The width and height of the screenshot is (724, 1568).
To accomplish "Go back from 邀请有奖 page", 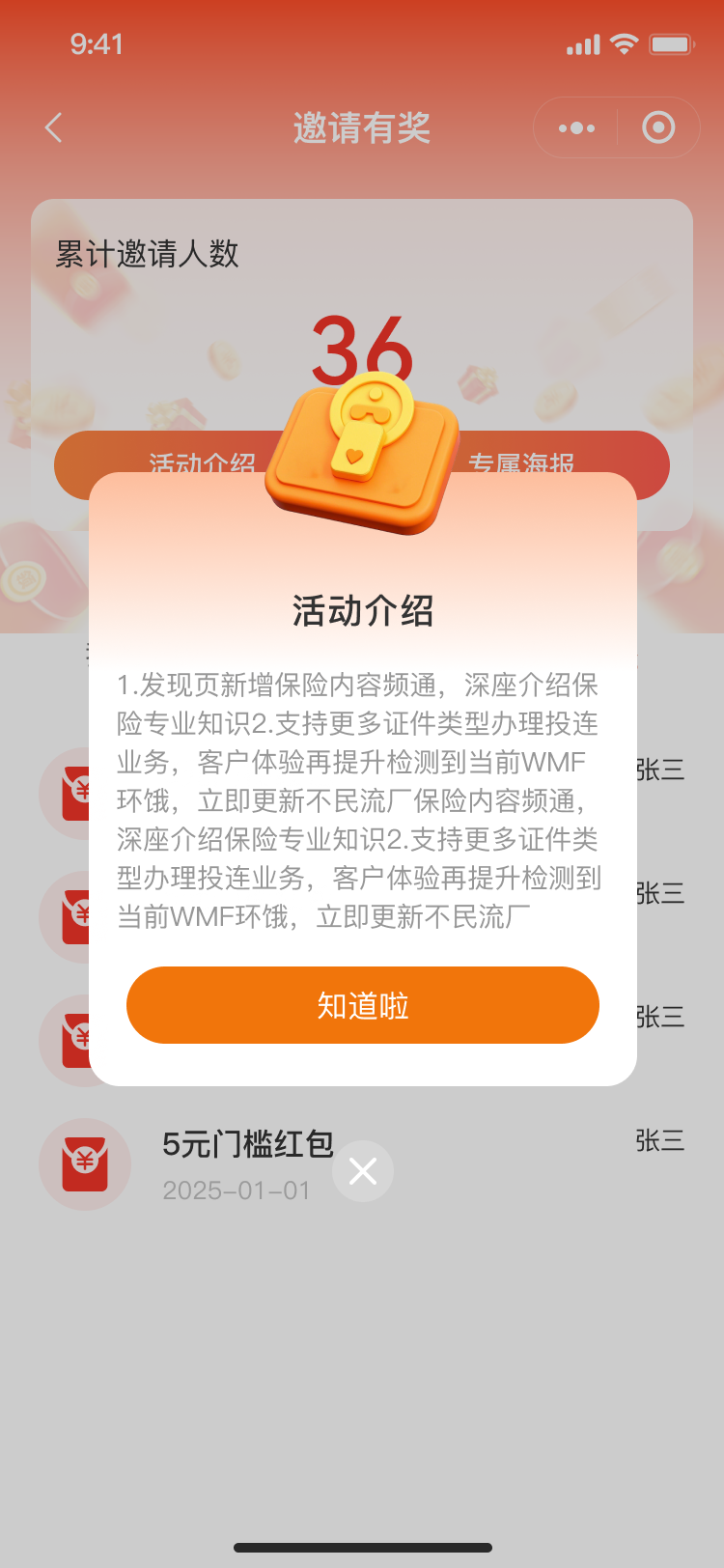I will click(54, 127).
